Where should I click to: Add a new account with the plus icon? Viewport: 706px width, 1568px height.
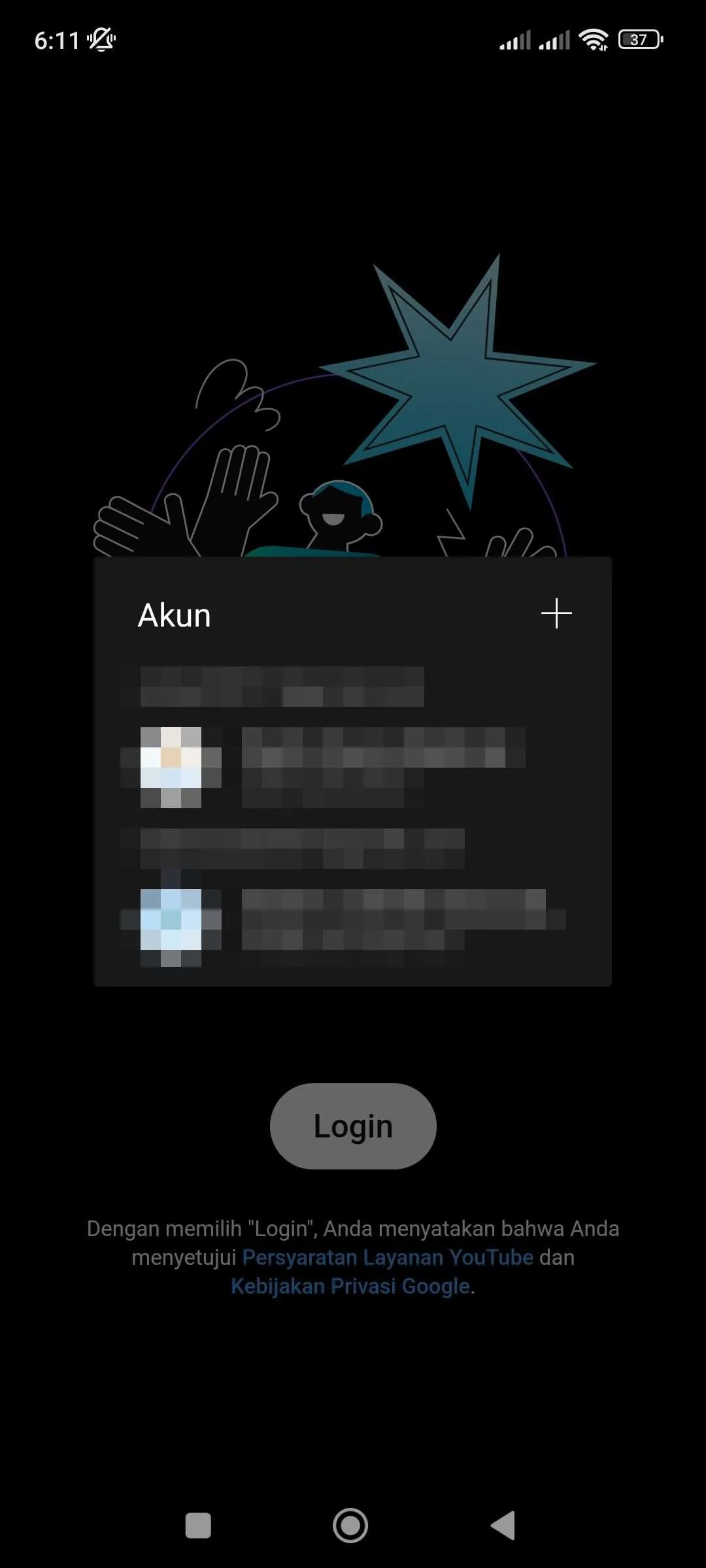(x=556, y=613)
